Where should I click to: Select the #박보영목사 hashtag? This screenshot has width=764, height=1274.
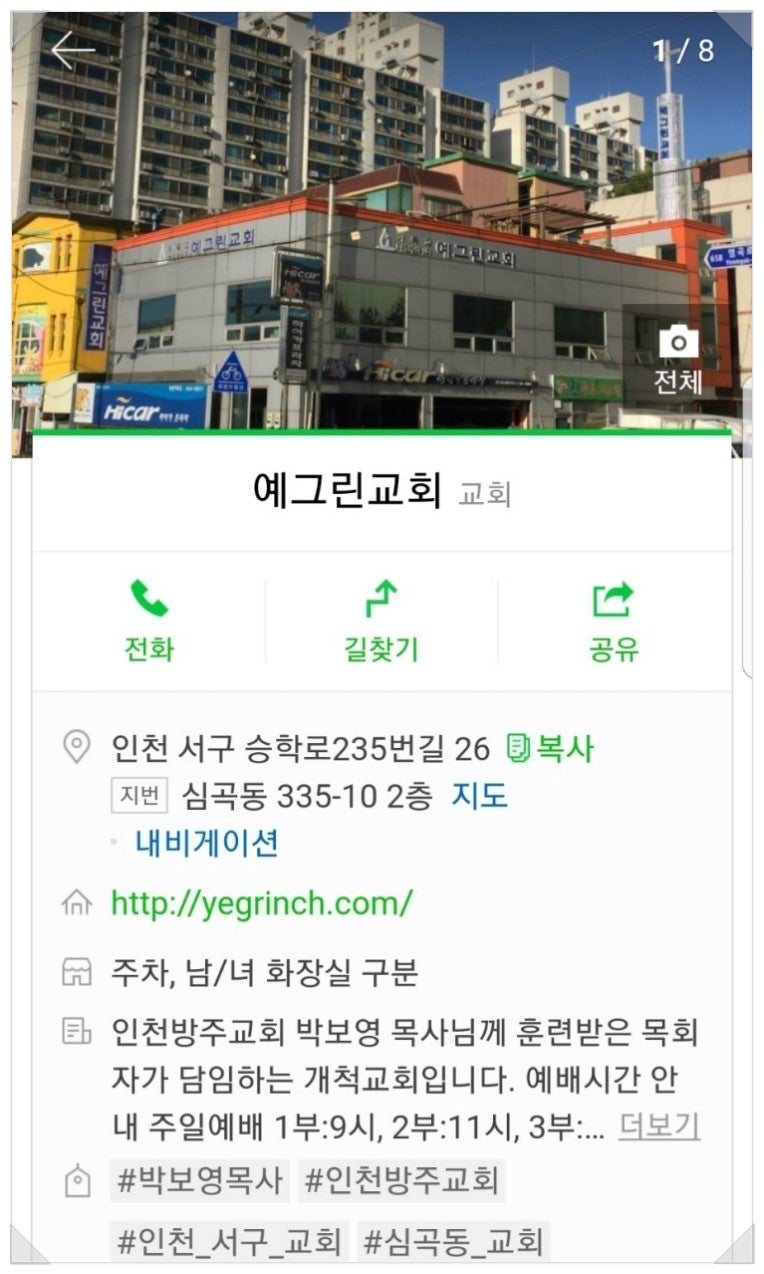tap(200, 1181)
